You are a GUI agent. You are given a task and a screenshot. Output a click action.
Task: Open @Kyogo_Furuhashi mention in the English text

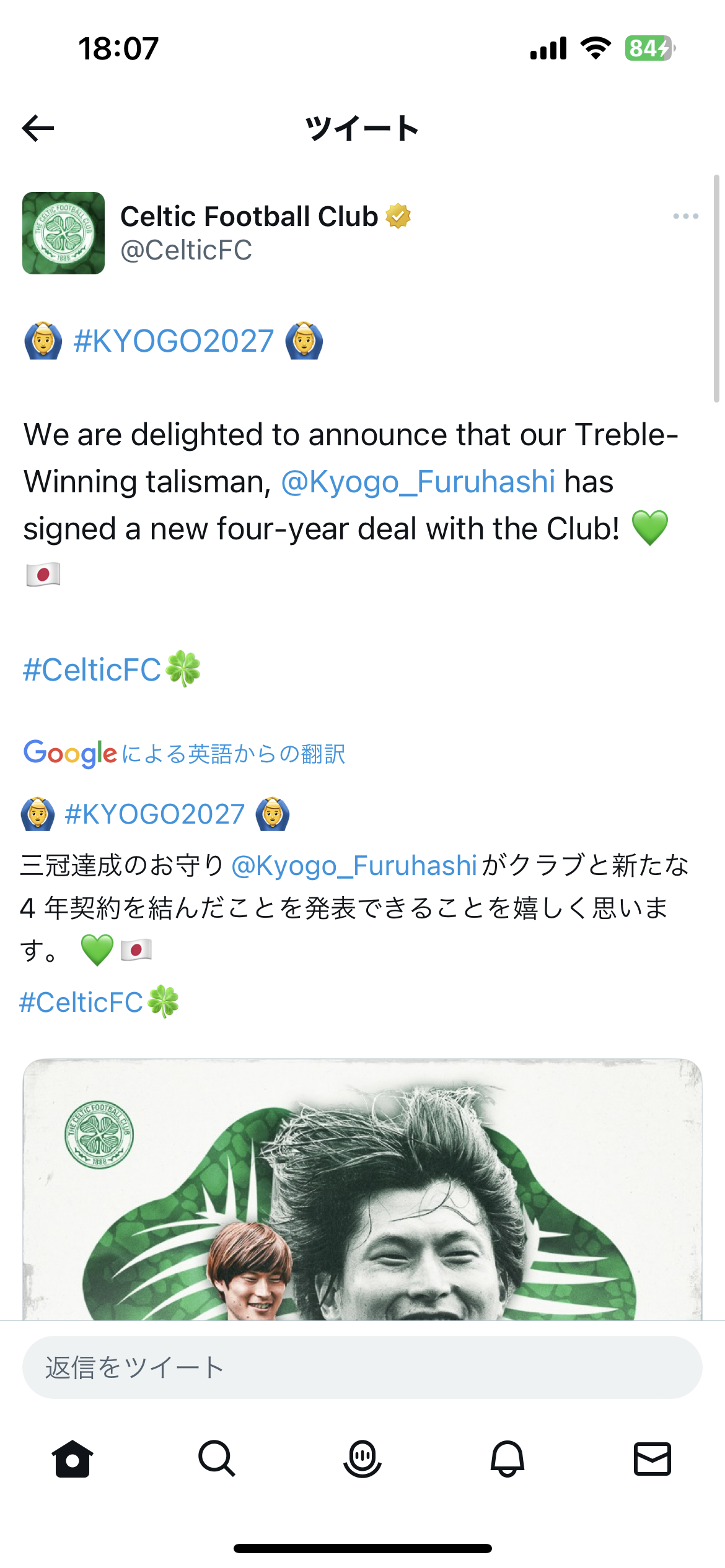[x=418, y=482]
